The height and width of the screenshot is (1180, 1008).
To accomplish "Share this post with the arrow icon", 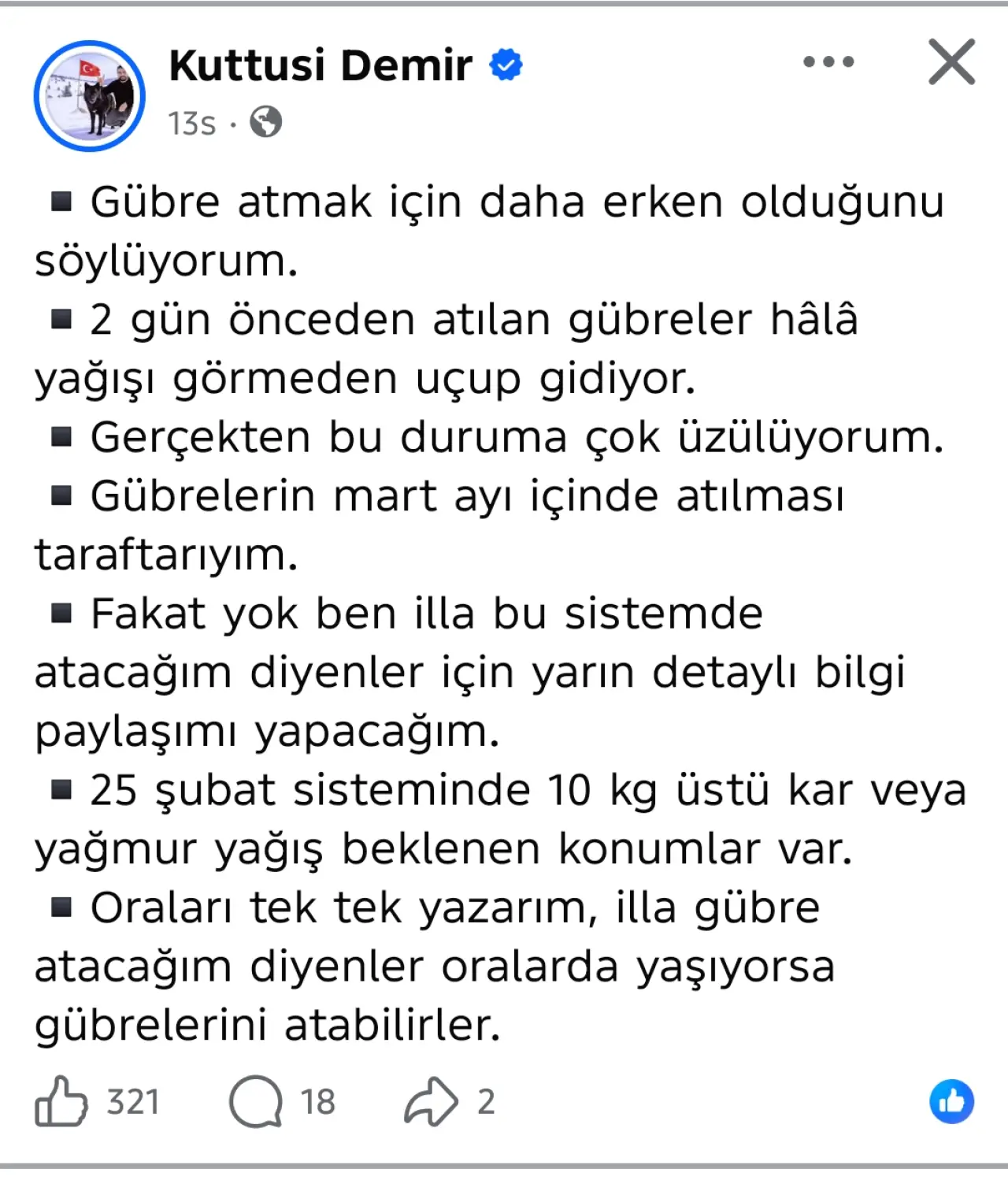I will [x=430, y=1101].
